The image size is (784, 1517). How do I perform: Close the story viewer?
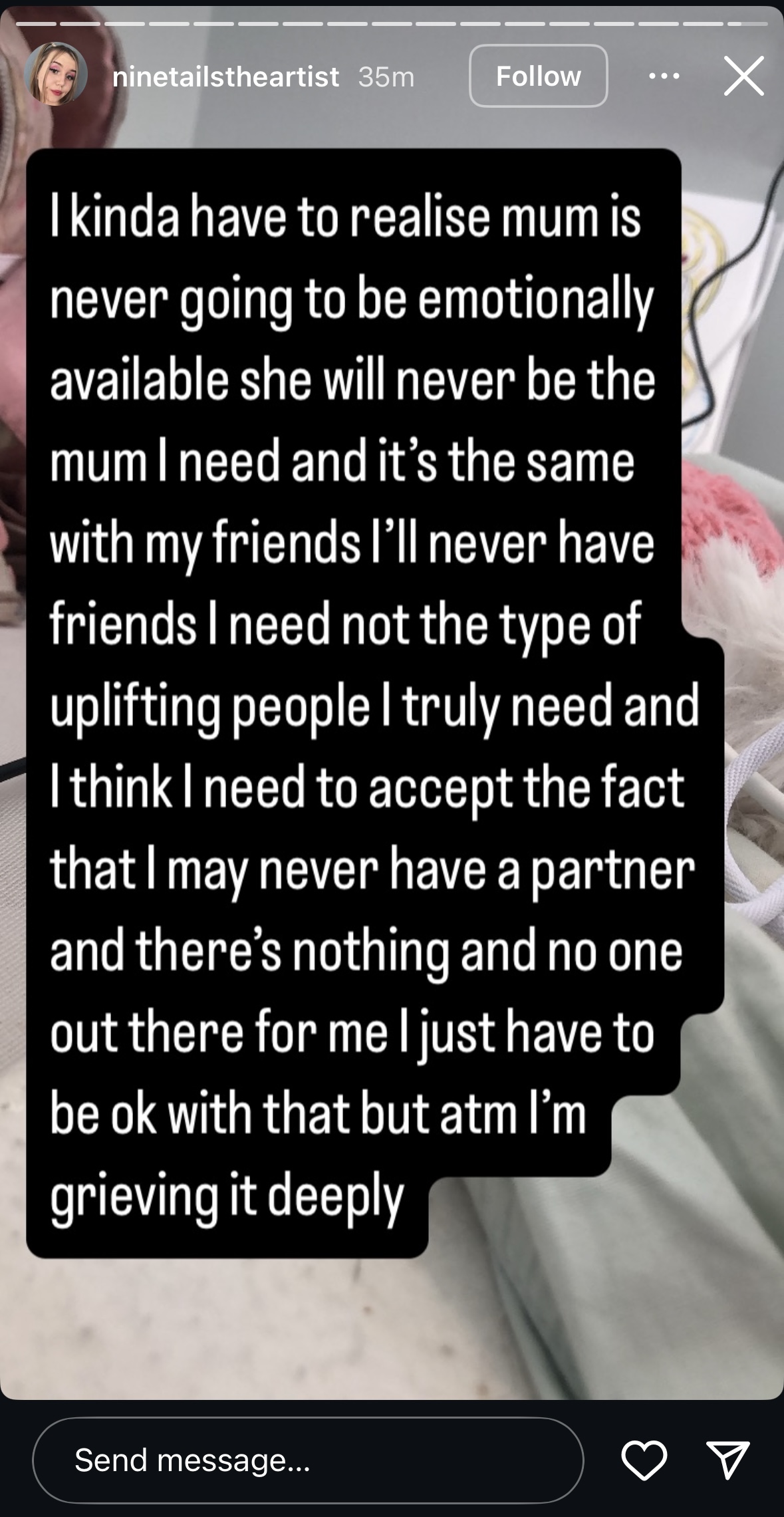(x=743, y=76)
